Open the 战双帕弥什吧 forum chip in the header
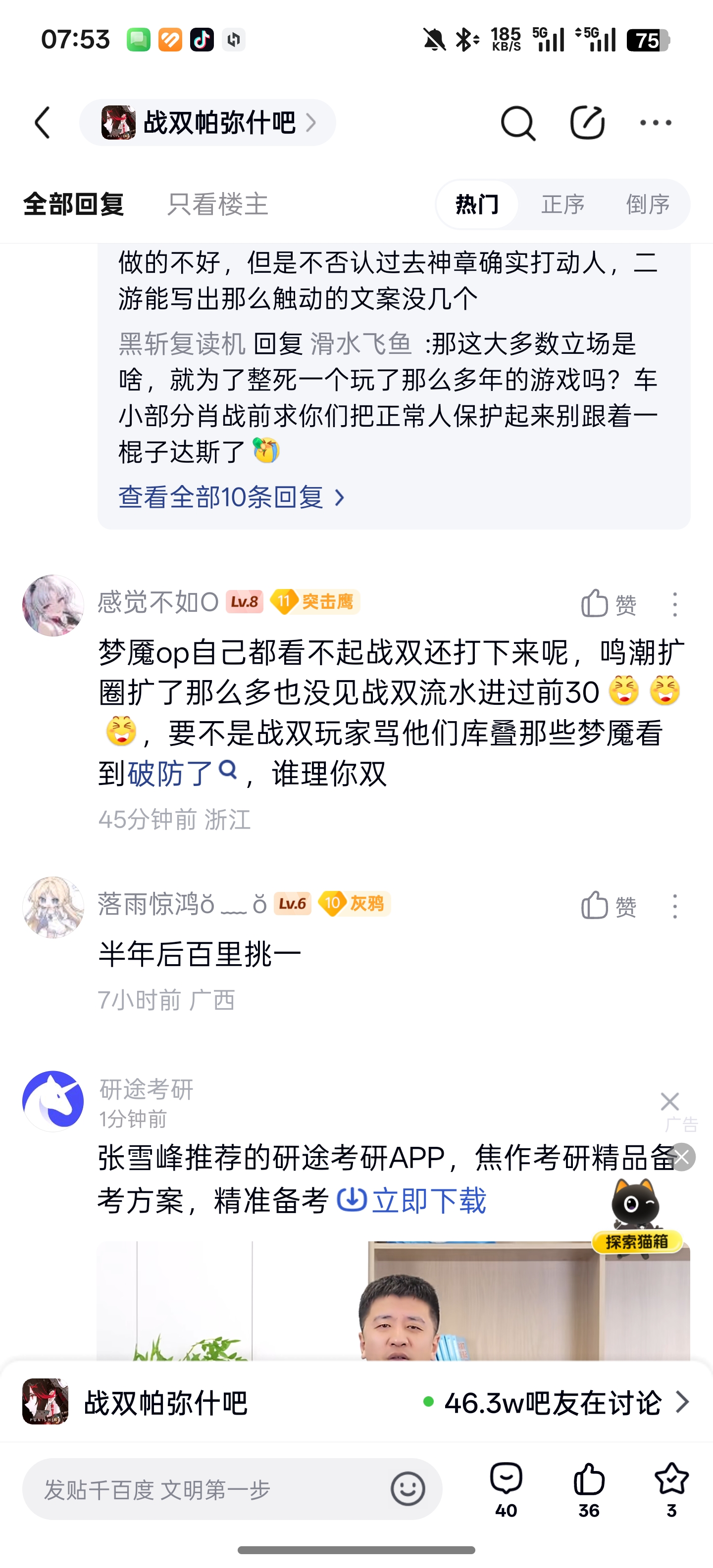The height and width of the screenshot is (1568, 713). (x=207, y=123)
